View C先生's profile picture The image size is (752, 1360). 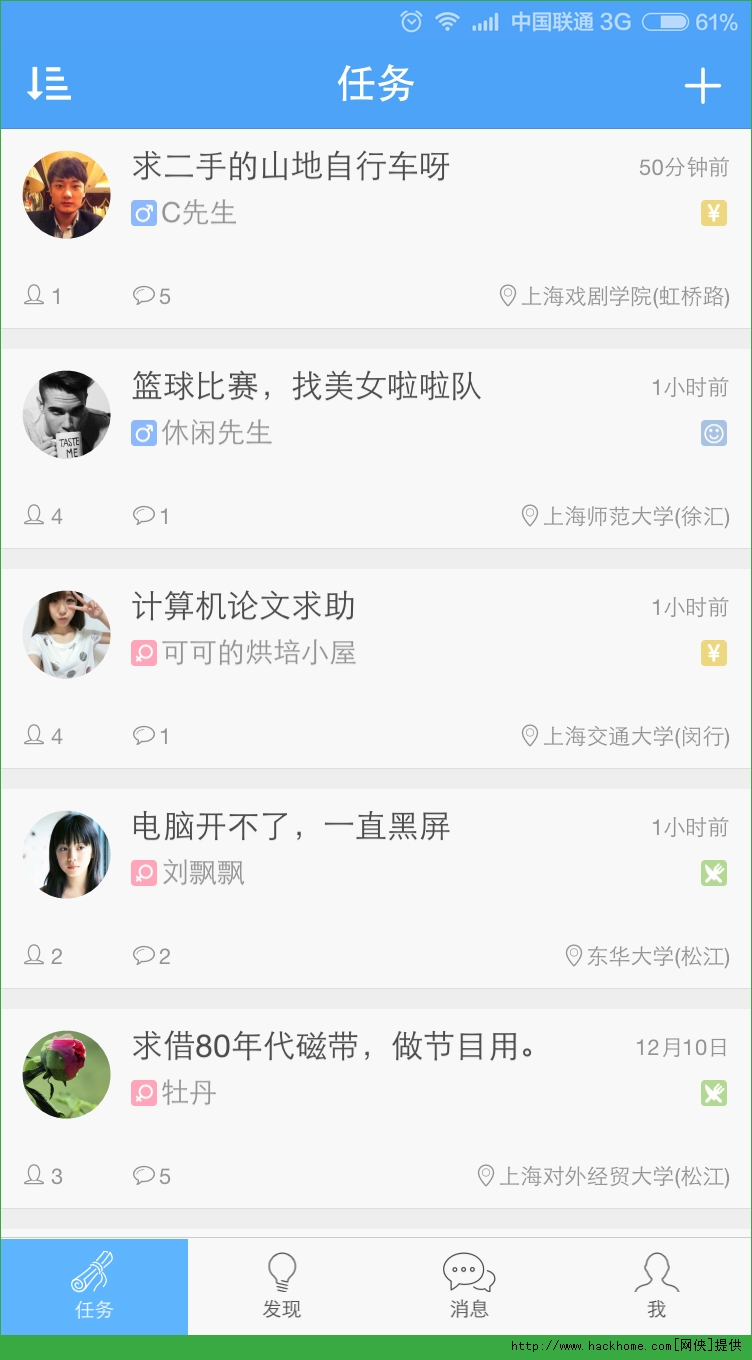(x=67, y=195)
